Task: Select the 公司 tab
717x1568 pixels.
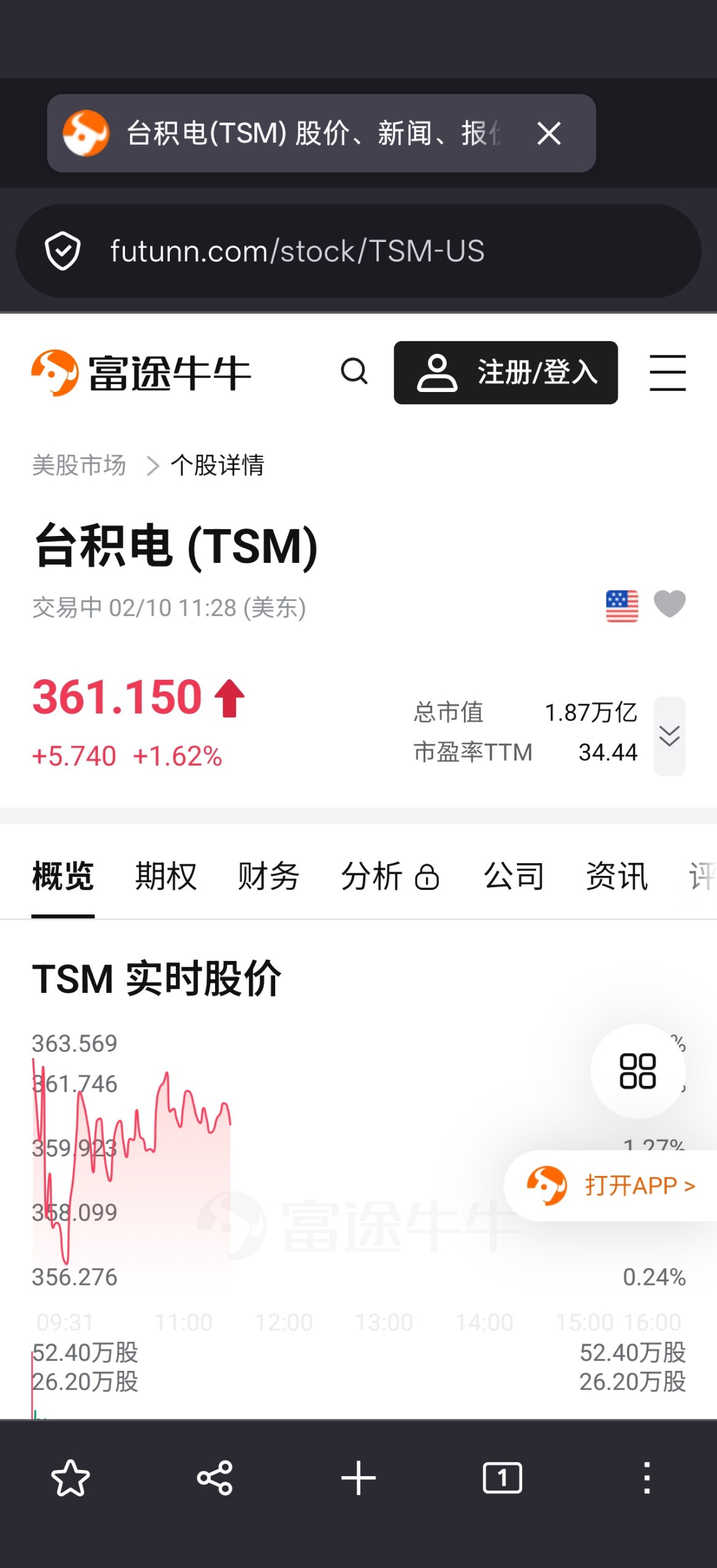Action: click(x=514, y=876)
